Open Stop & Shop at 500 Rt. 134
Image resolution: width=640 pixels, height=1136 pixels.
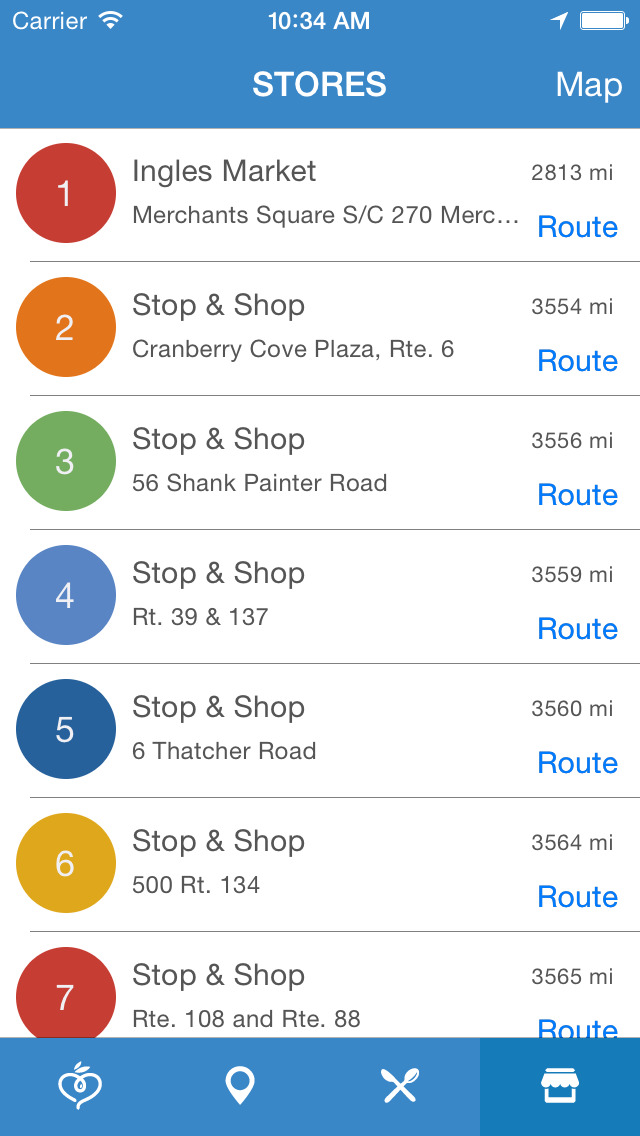coord(320,864)
